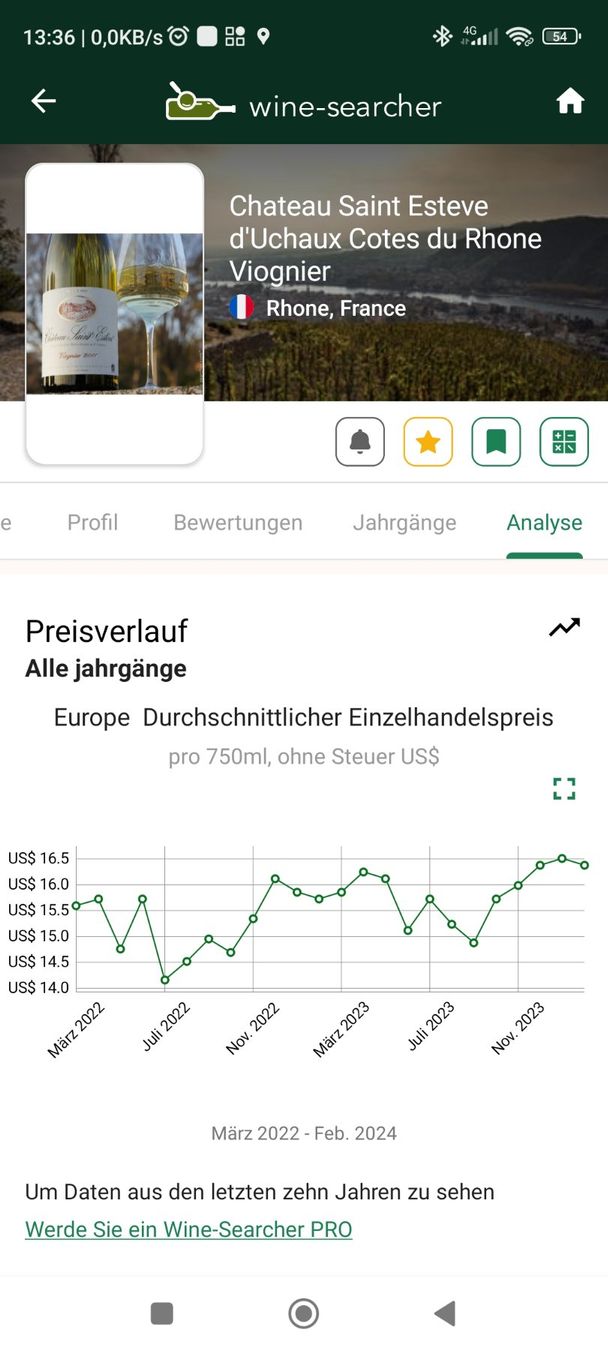This screenshot has height=1350, width=608.
Task: Open the calculator grid icon
Action: [564, 442]
